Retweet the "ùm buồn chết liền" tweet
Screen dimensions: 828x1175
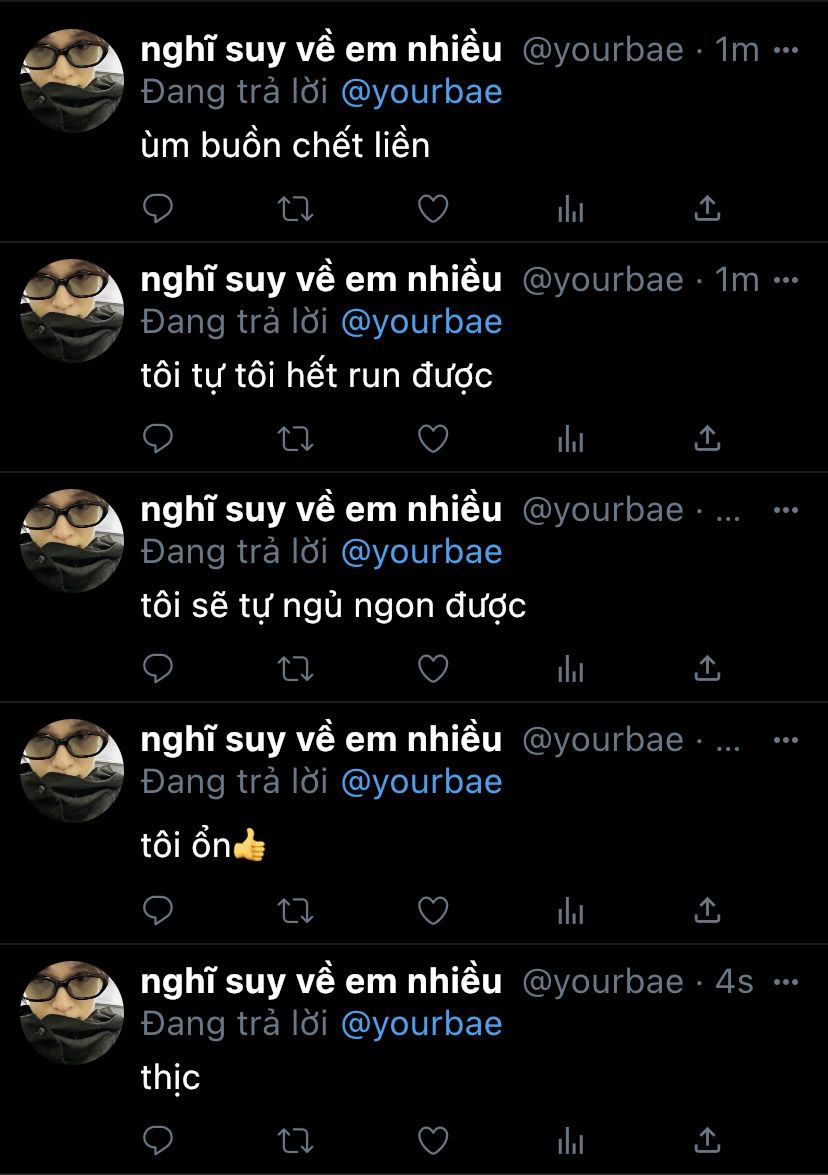click(x=295, y=209)
